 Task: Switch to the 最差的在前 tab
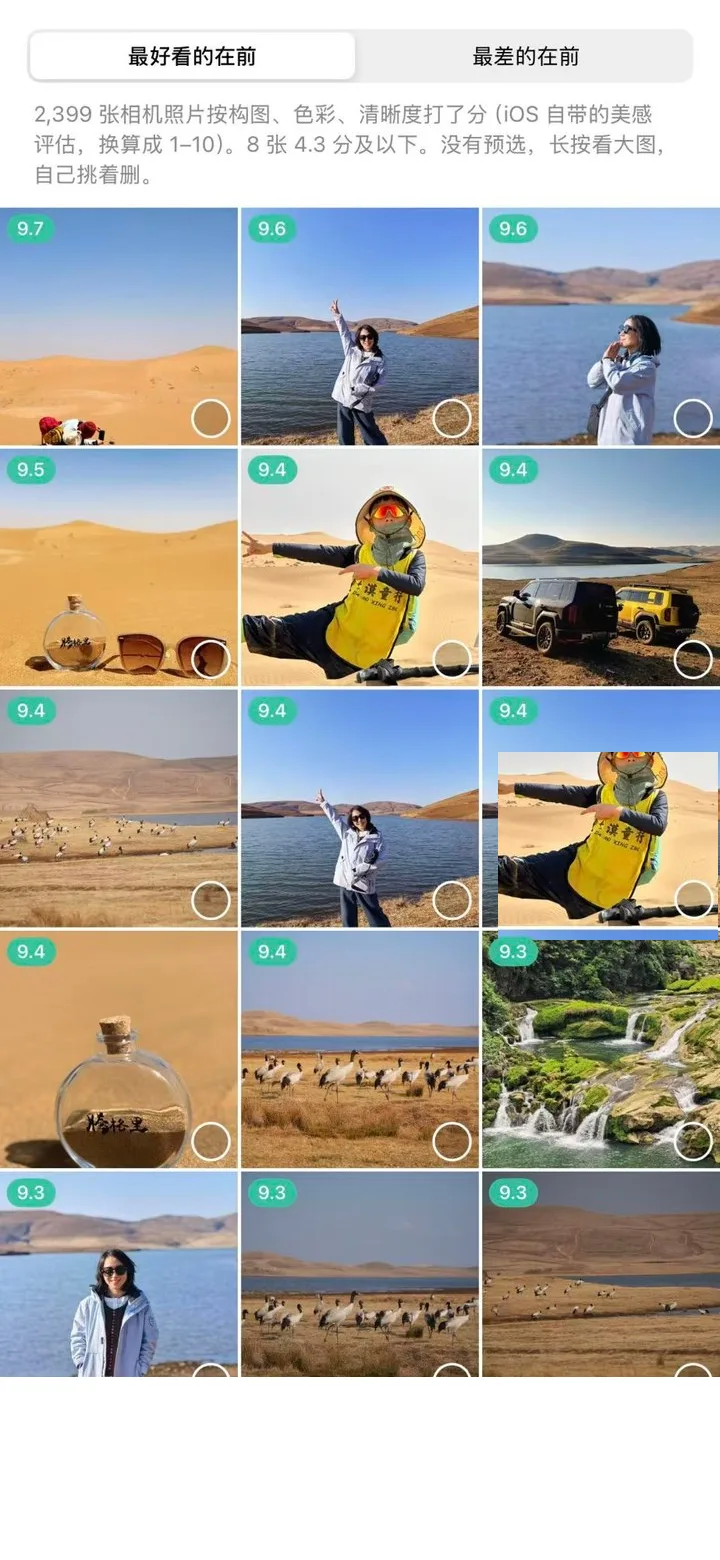tap(525, 56)
